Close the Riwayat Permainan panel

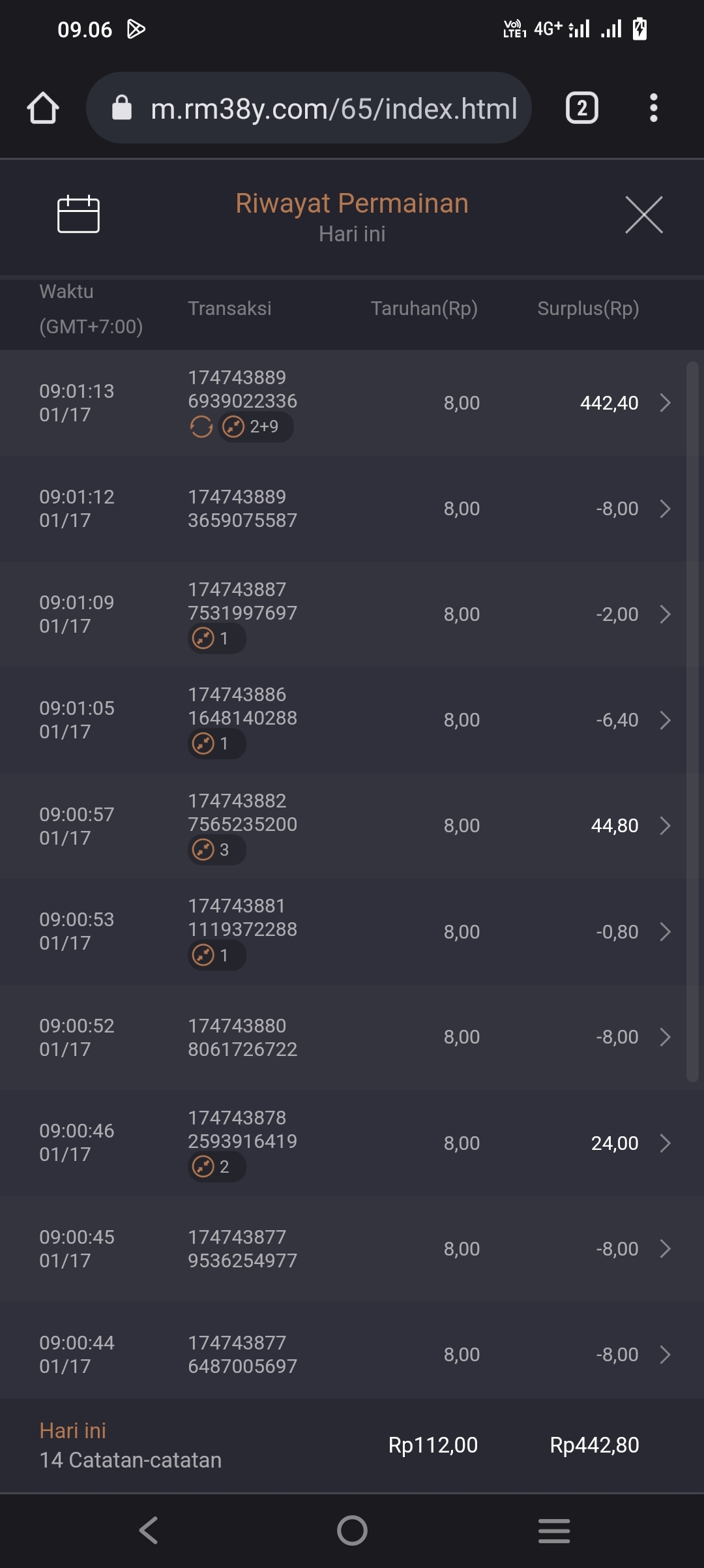[643, 215]
